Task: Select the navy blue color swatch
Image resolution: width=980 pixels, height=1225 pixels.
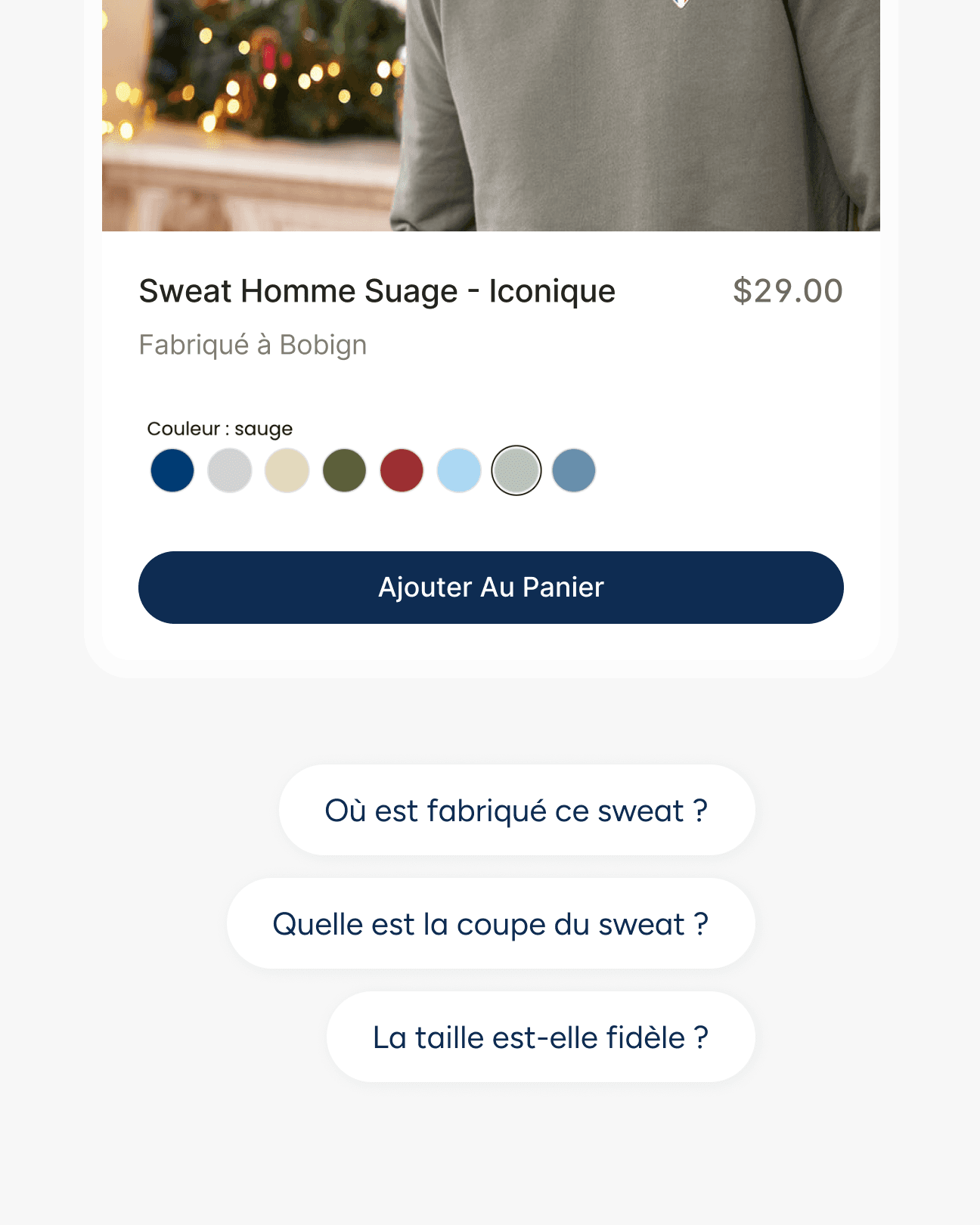Action: pos(172,470)
